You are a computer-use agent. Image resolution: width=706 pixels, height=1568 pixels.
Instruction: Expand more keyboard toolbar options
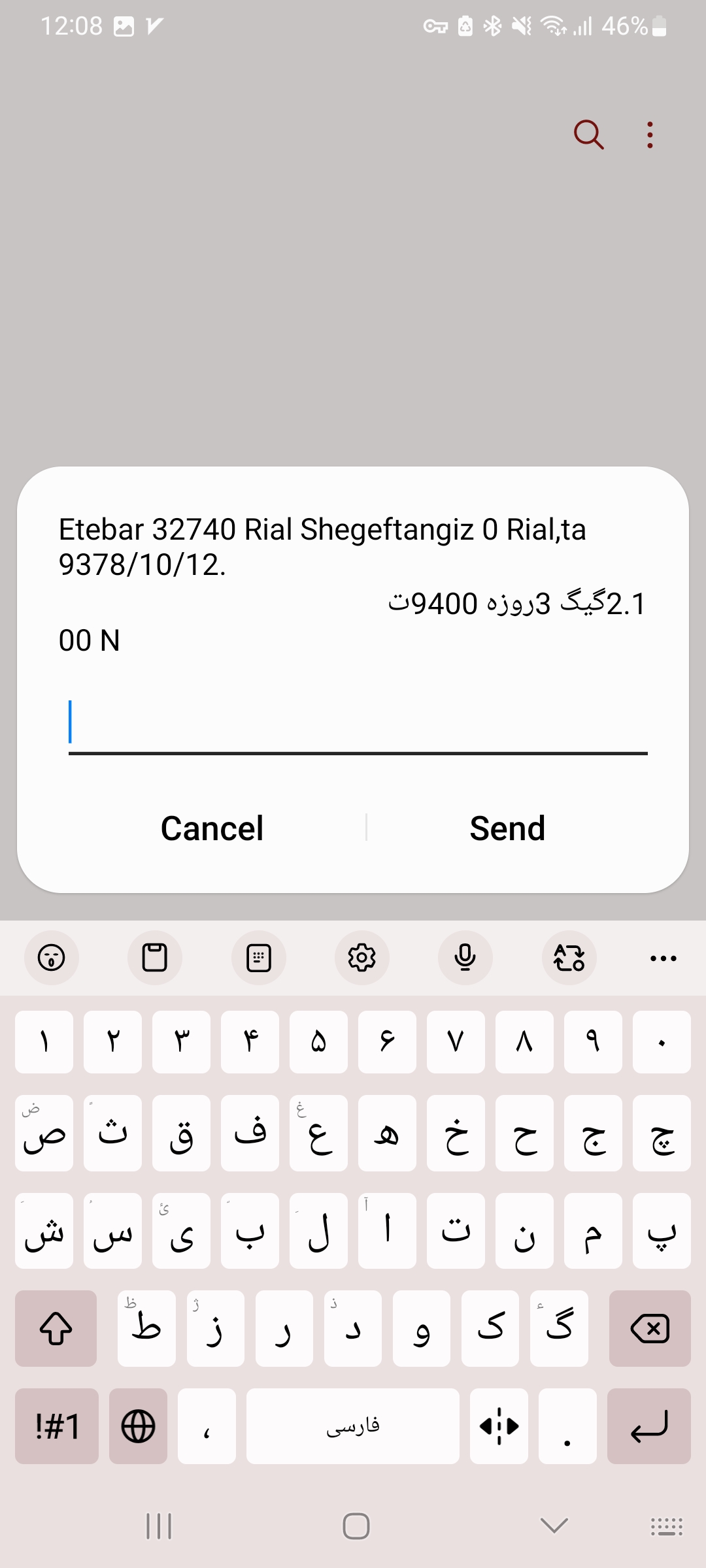coord(663,958)
